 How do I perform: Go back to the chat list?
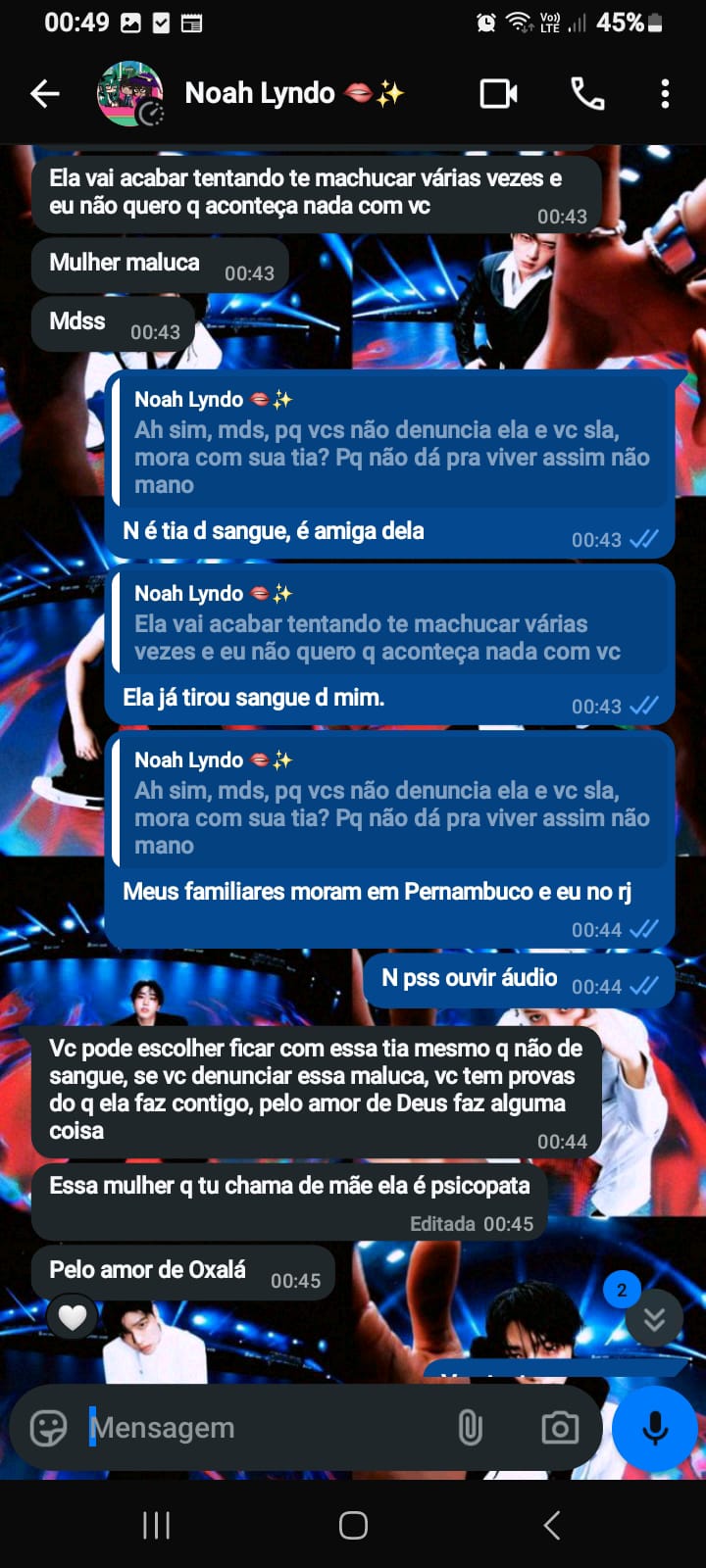[45, 94]
